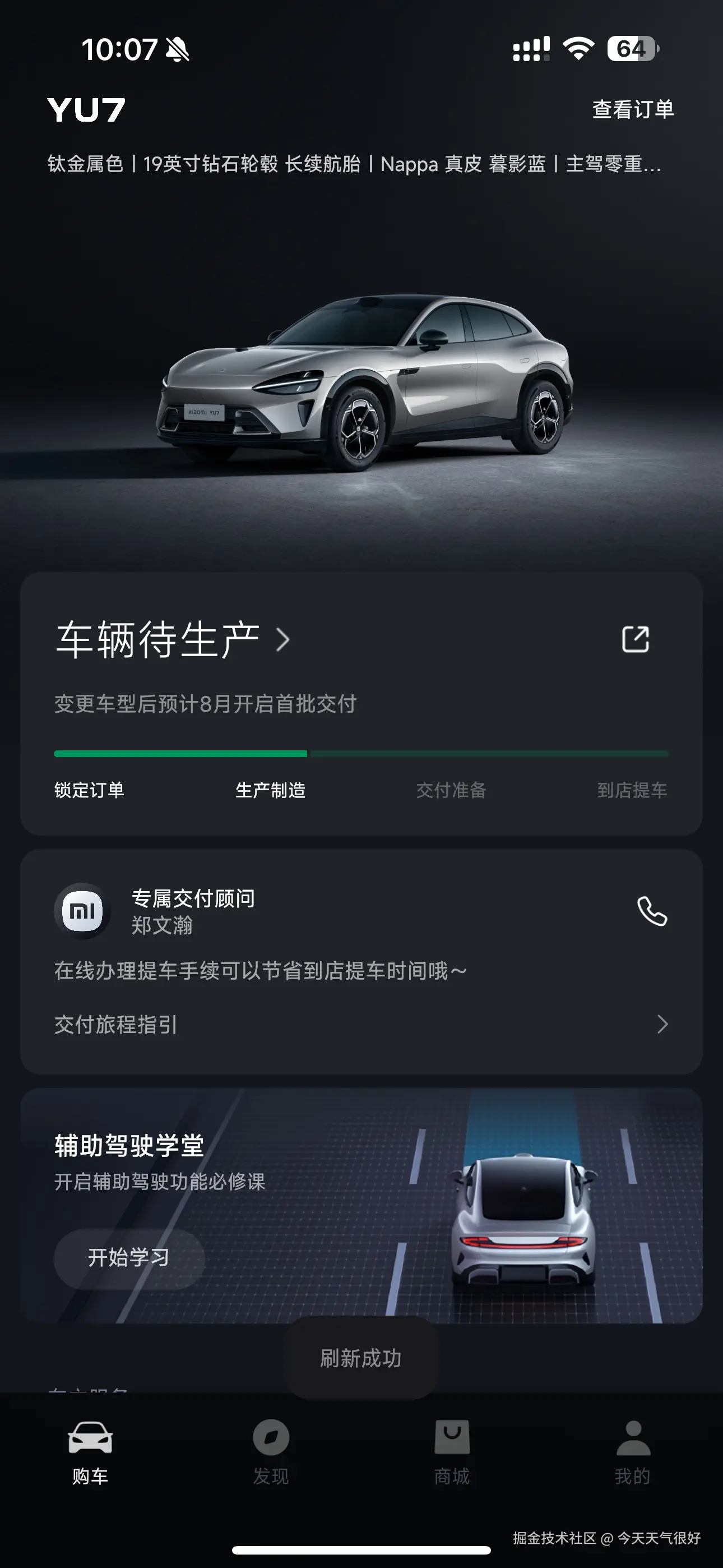Open 查看订单 link
Image resolution: width=723 pixels, height=1568 pixels.
click(x=633, y=109)
